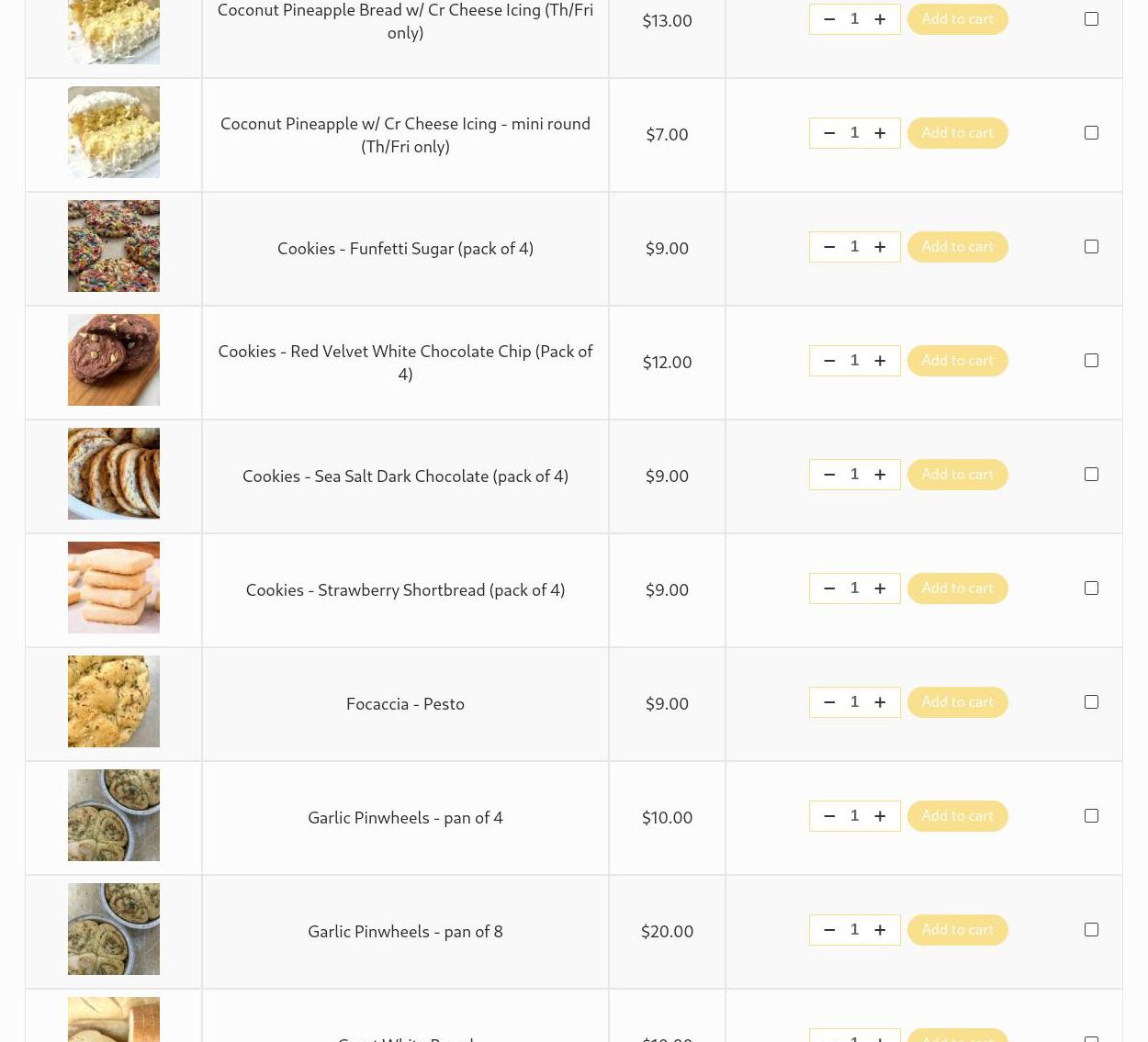Viewport: 1148px width, 1042px height.
Task: Open Cookies - Strawberry Shortbread product image
Action: 114,588
